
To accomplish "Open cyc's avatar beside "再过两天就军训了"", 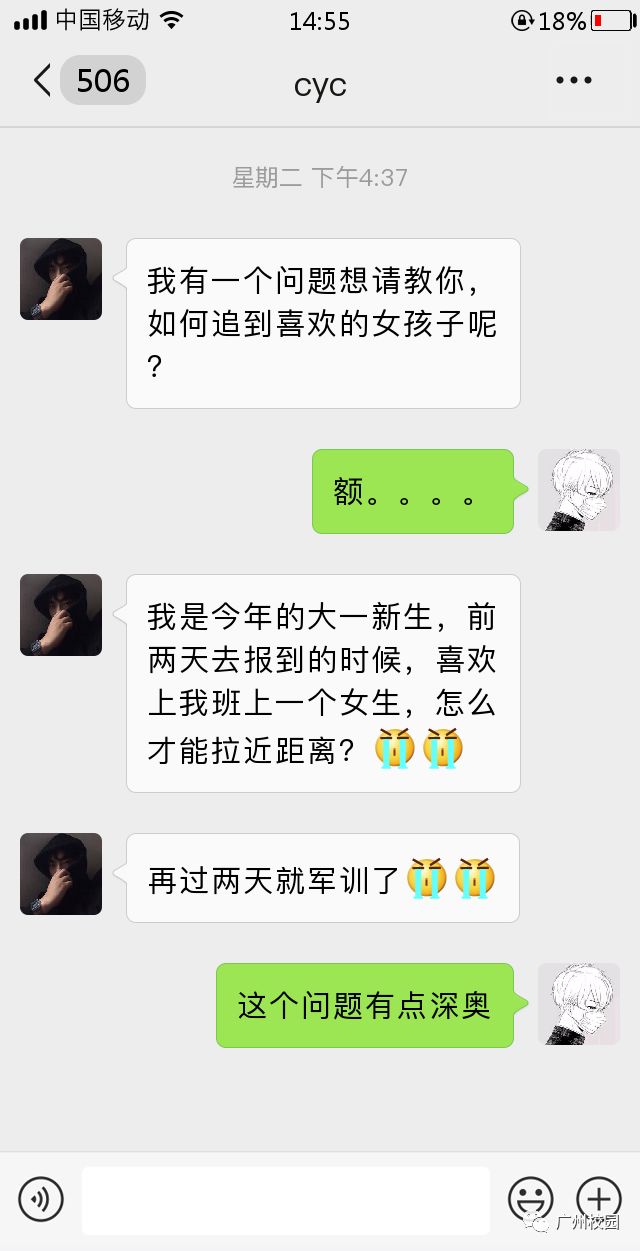I will point(61,874).
